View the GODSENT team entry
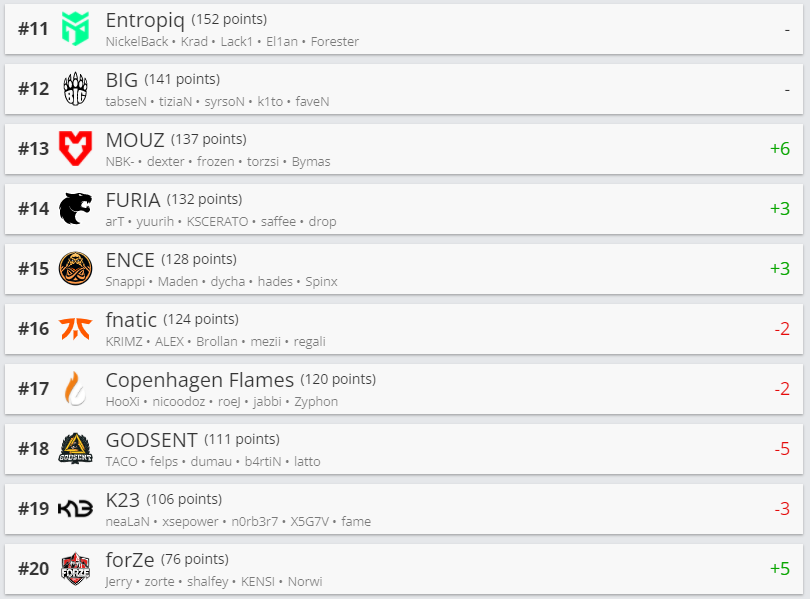 405,449
